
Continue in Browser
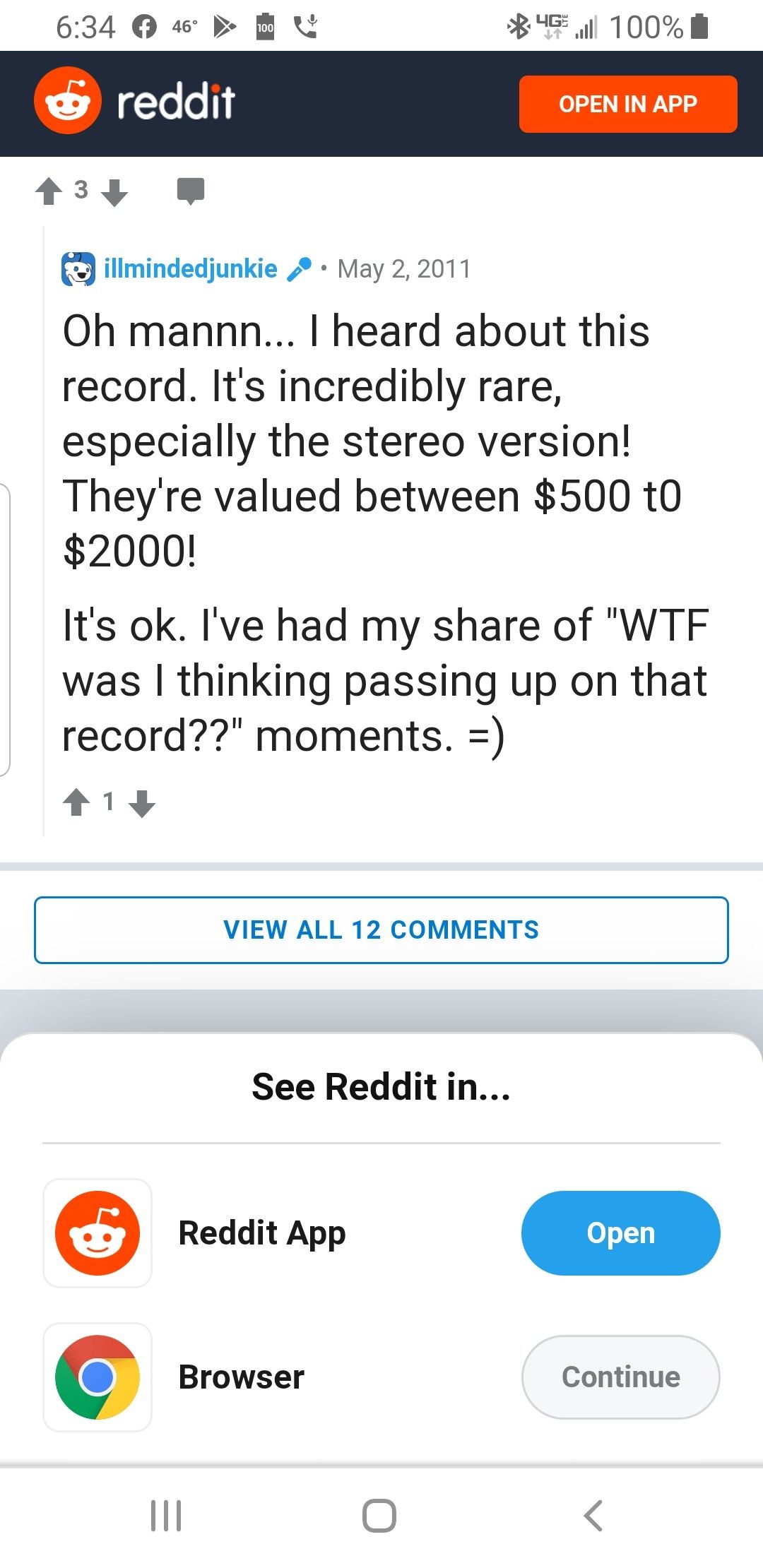(620, 1377)
